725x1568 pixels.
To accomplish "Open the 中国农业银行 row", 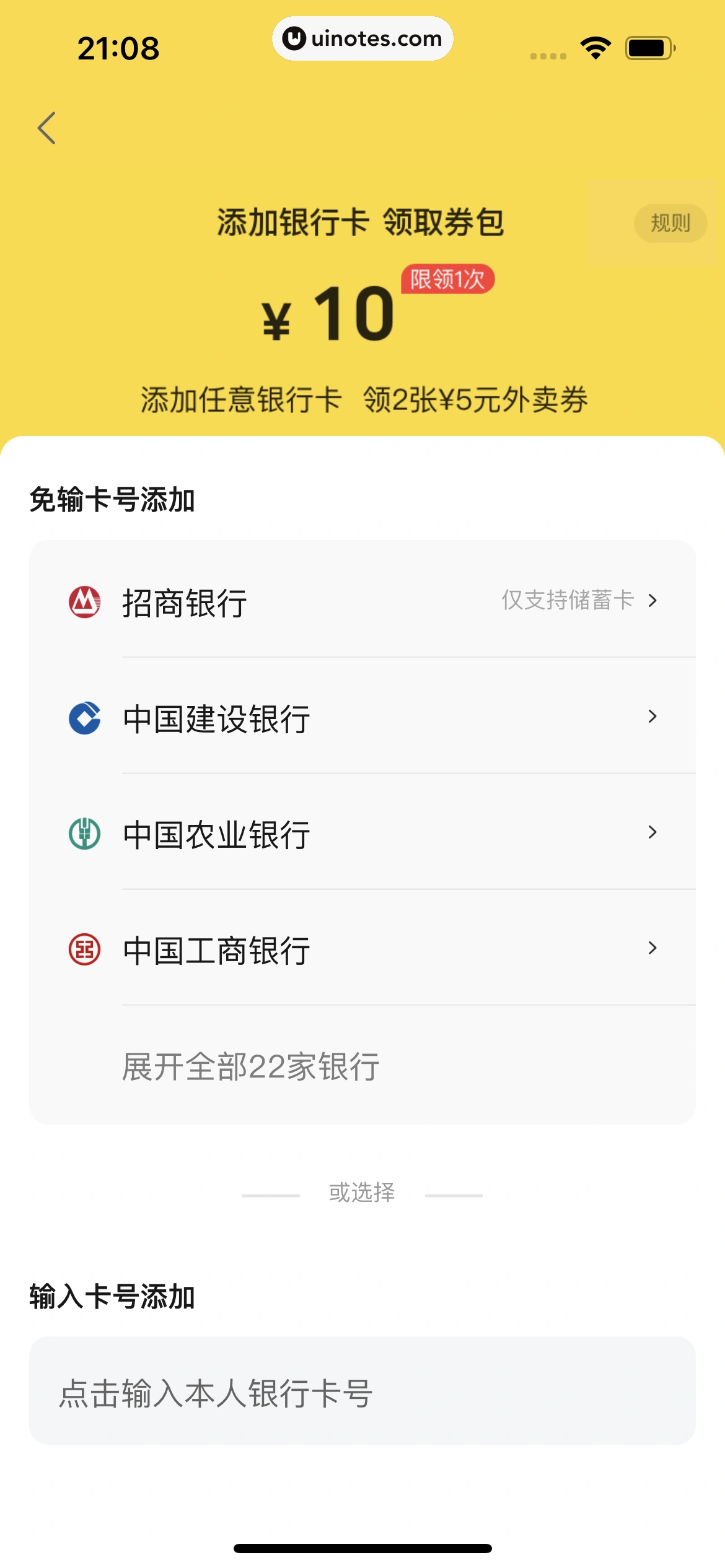I will coord(362,833).
